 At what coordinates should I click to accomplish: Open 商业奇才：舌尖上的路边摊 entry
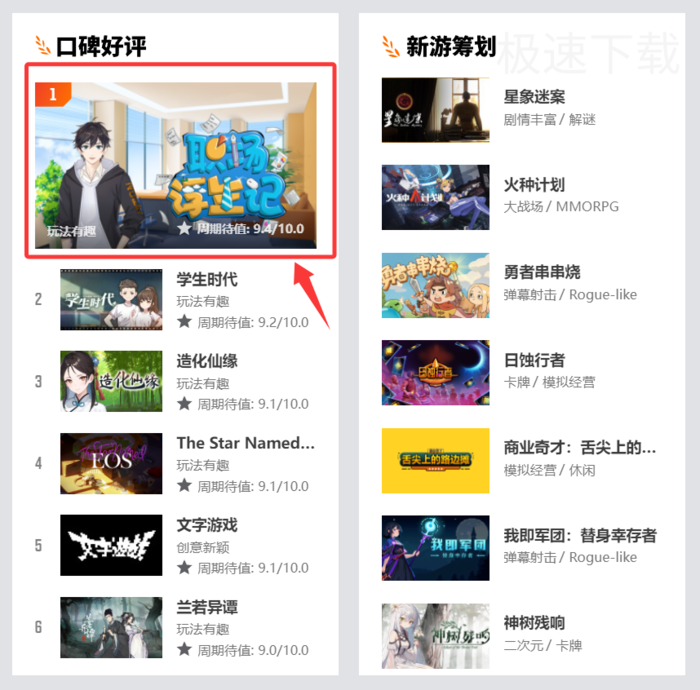[579, 447]
